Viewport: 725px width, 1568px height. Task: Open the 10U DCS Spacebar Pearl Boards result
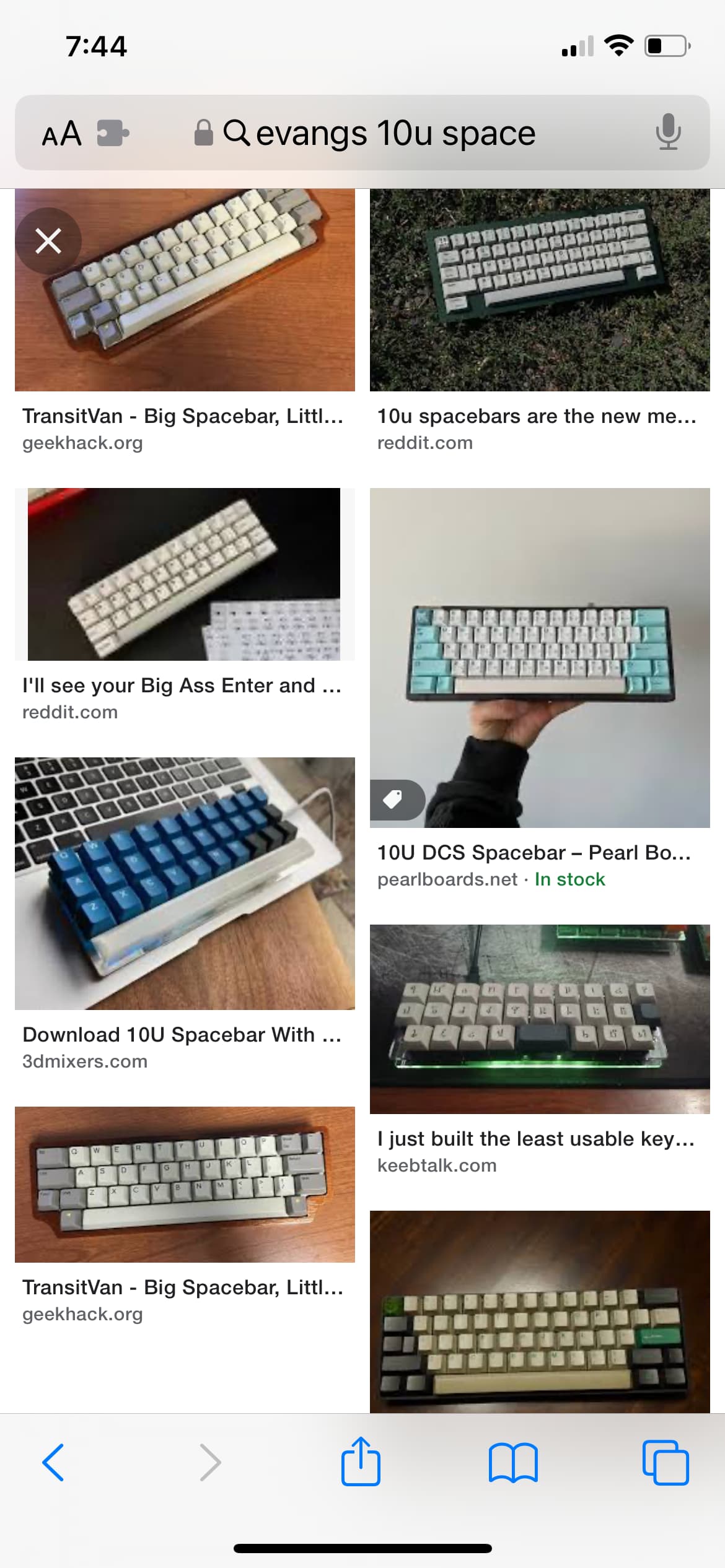[x=539, y=658]
